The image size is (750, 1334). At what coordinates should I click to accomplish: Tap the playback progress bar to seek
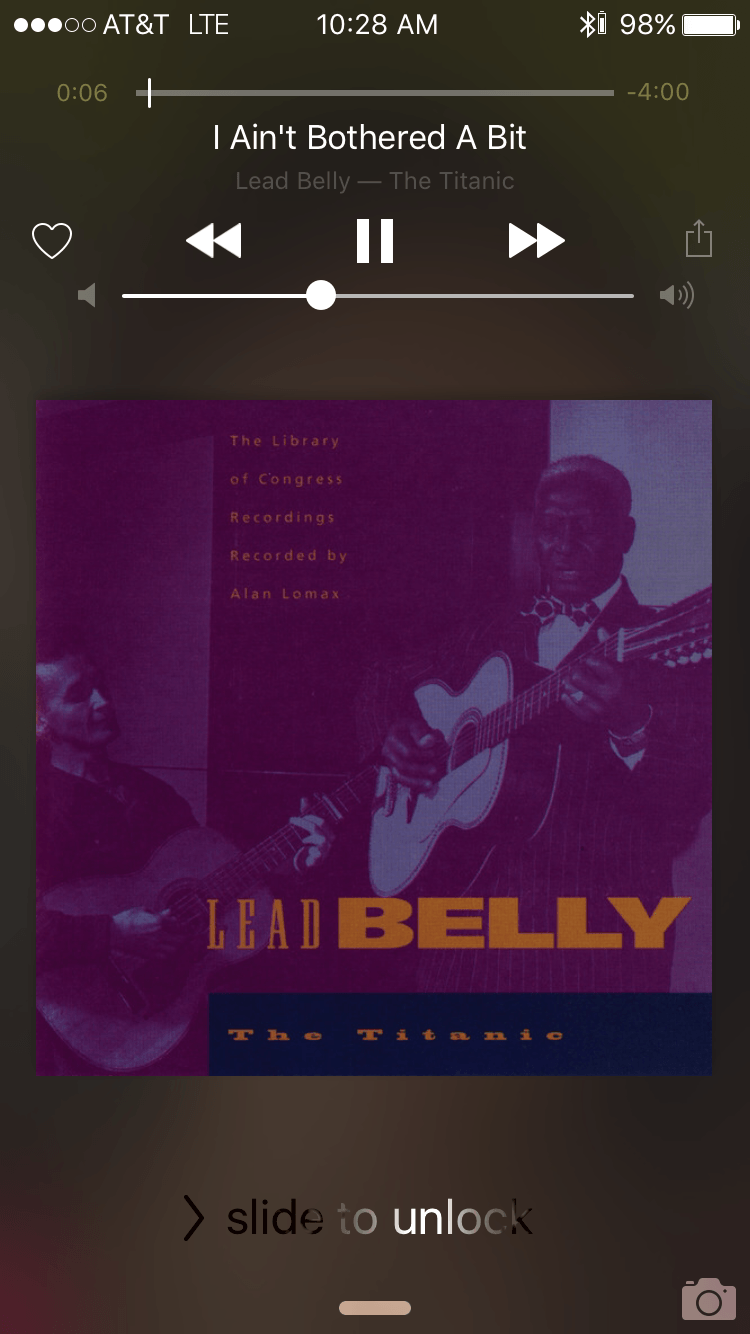375,93
